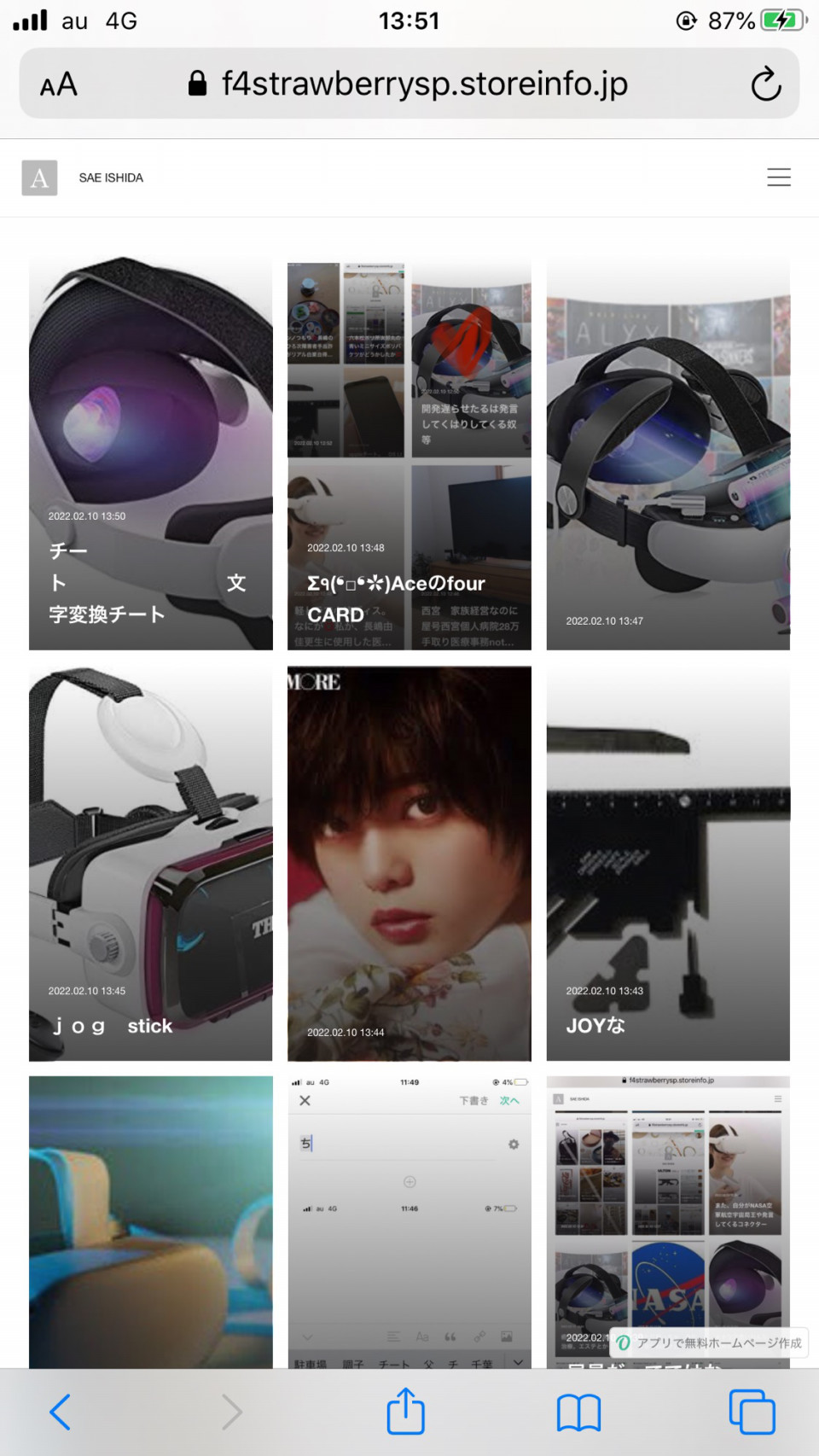This screenshot has height=1456, width=819.
Task: Open the JOYな post
Action: 668,864
